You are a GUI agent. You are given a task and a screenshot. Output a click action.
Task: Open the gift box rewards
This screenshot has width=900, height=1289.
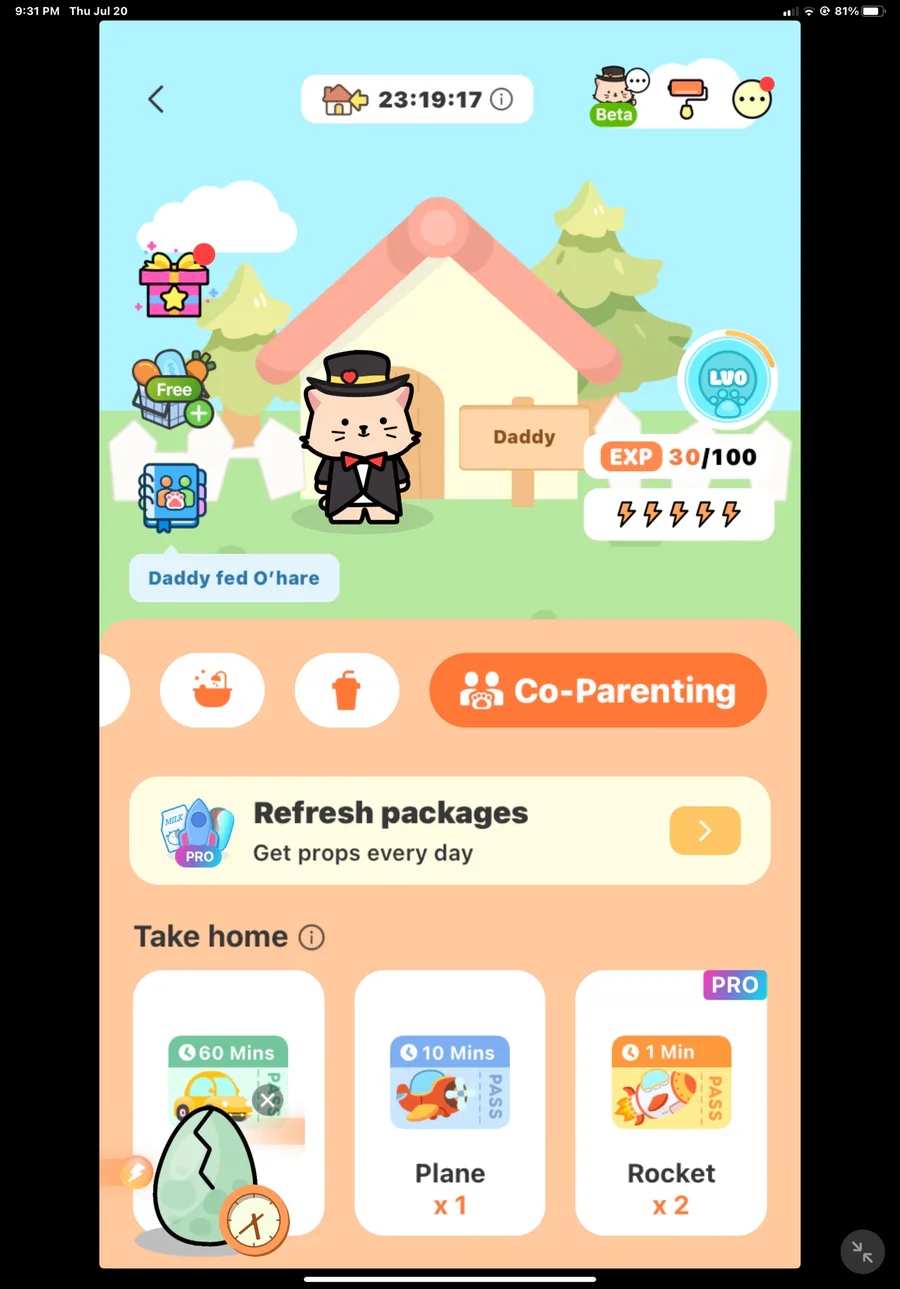[x=175, y=283]
